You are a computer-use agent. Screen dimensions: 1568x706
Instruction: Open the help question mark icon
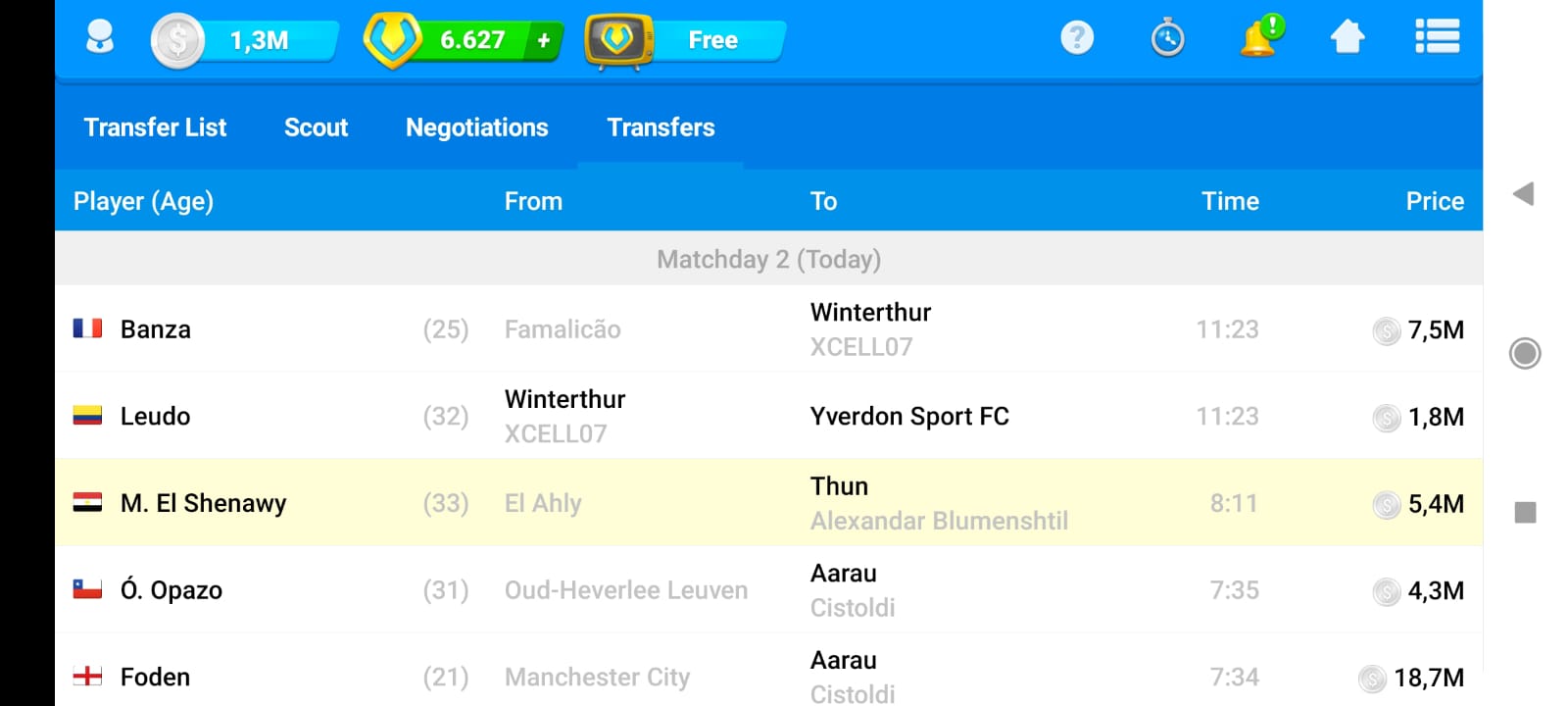1077,38
